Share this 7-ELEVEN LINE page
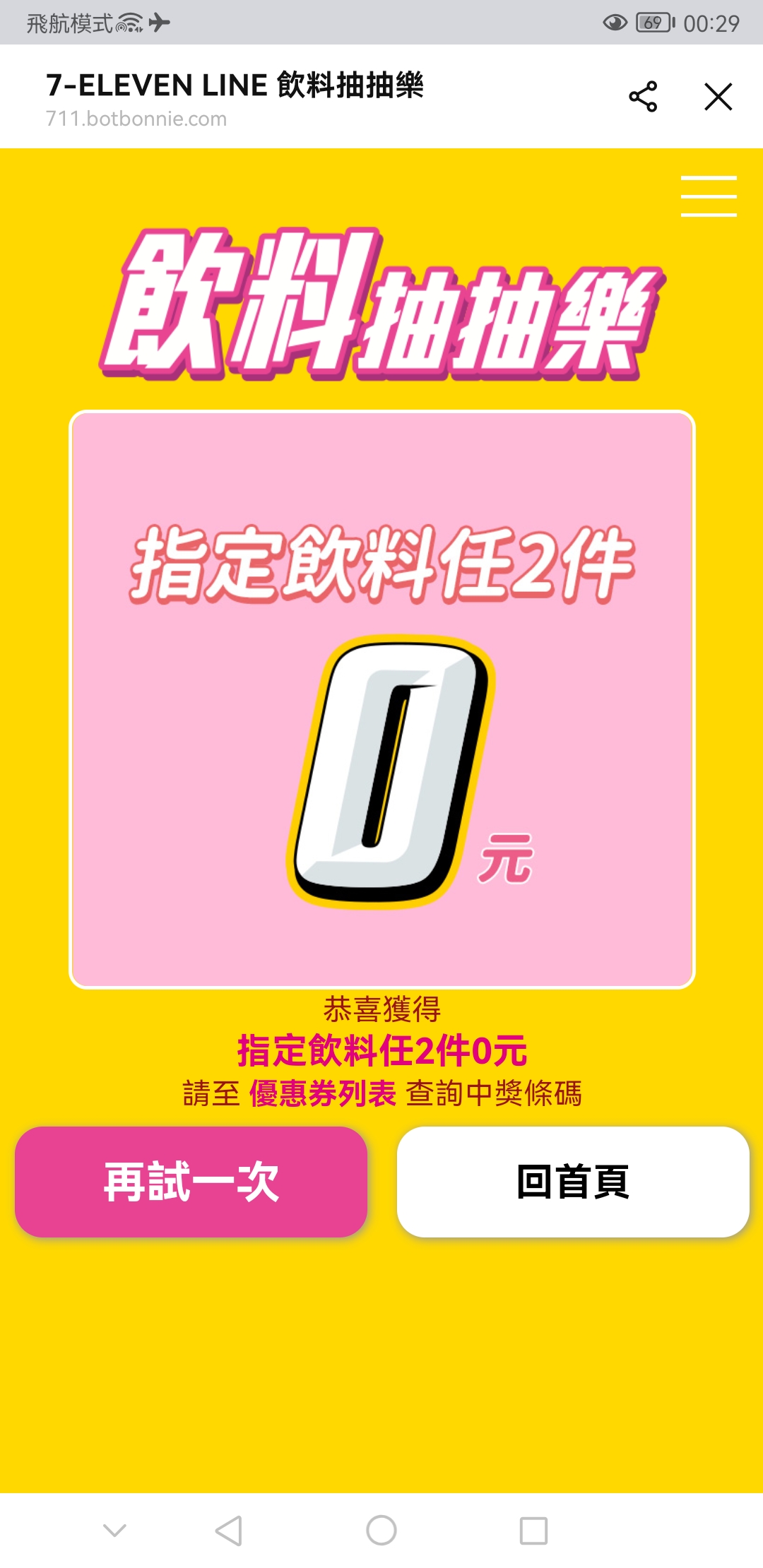763x1568 pixels. click(x=643, y=97)
